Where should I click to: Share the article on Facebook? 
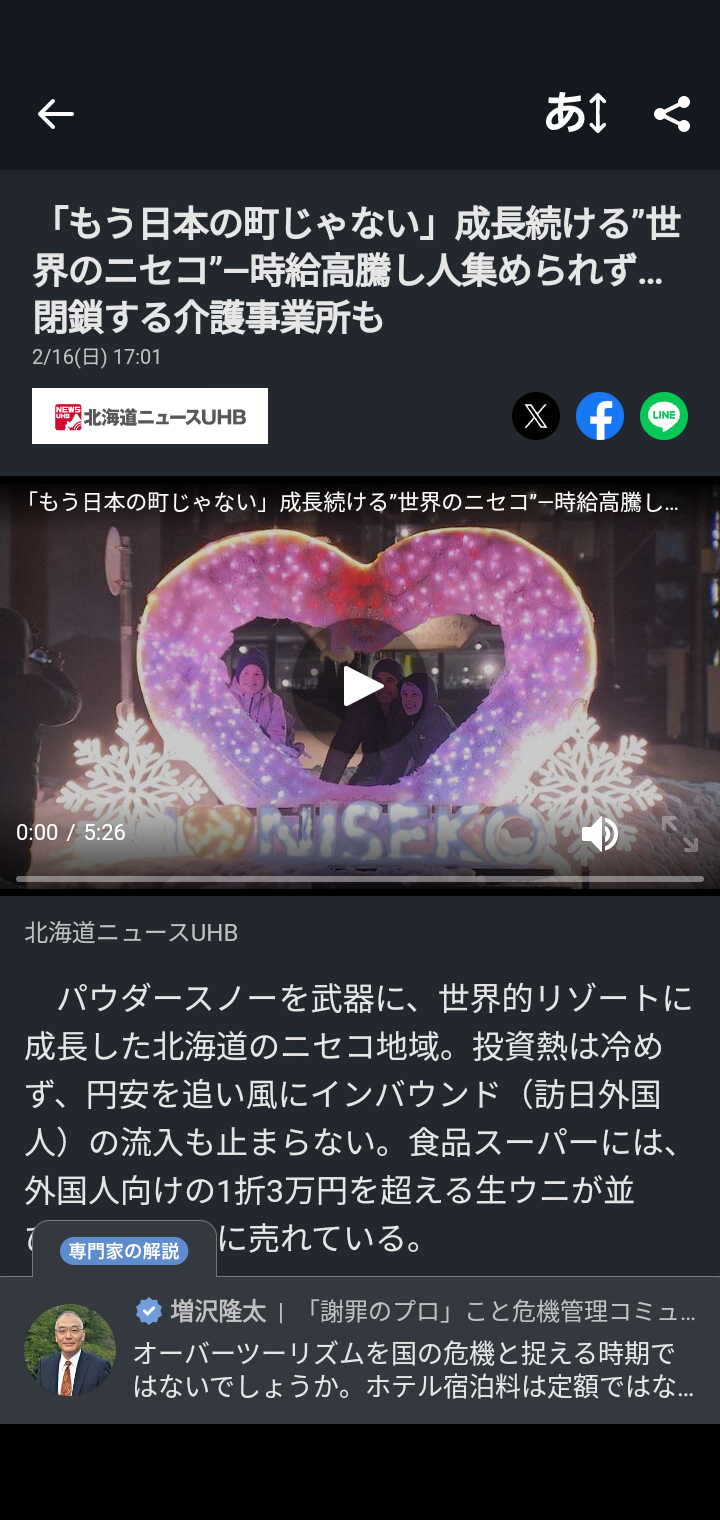pyautogui.click(x=600, y=416)
